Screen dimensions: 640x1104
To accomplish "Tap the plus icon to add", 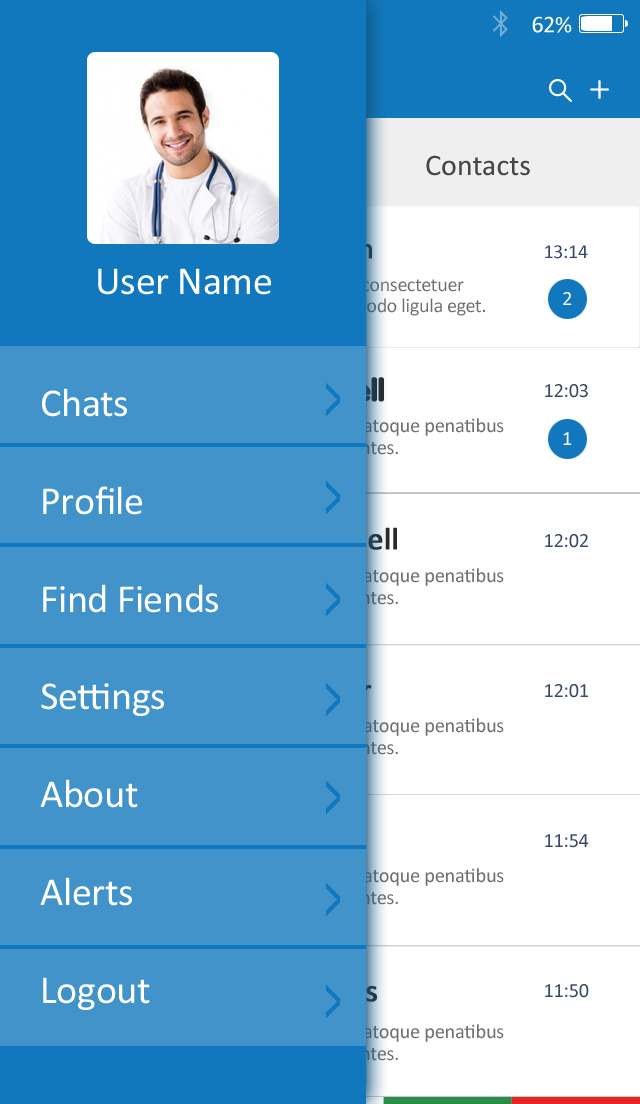I will [599, 91].
